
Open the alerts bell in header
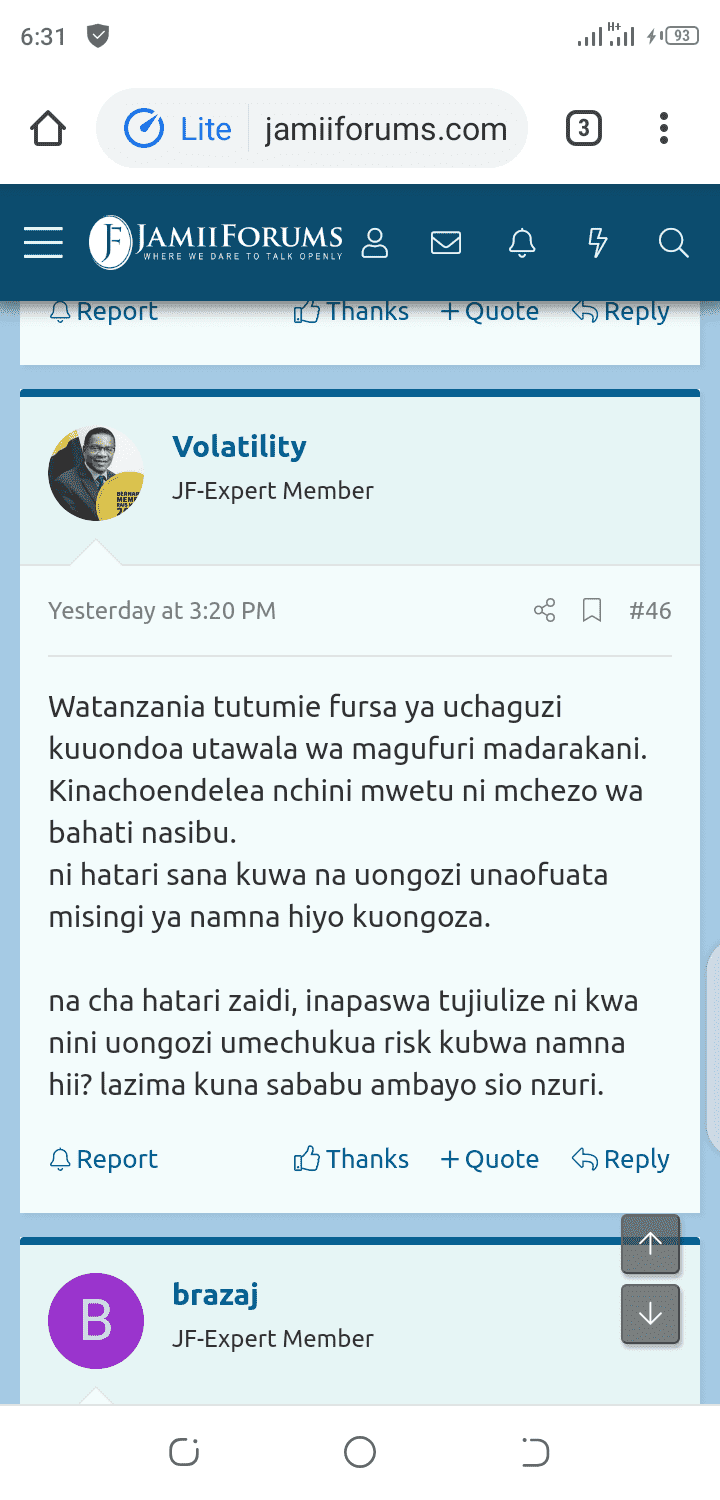point(522,243)
